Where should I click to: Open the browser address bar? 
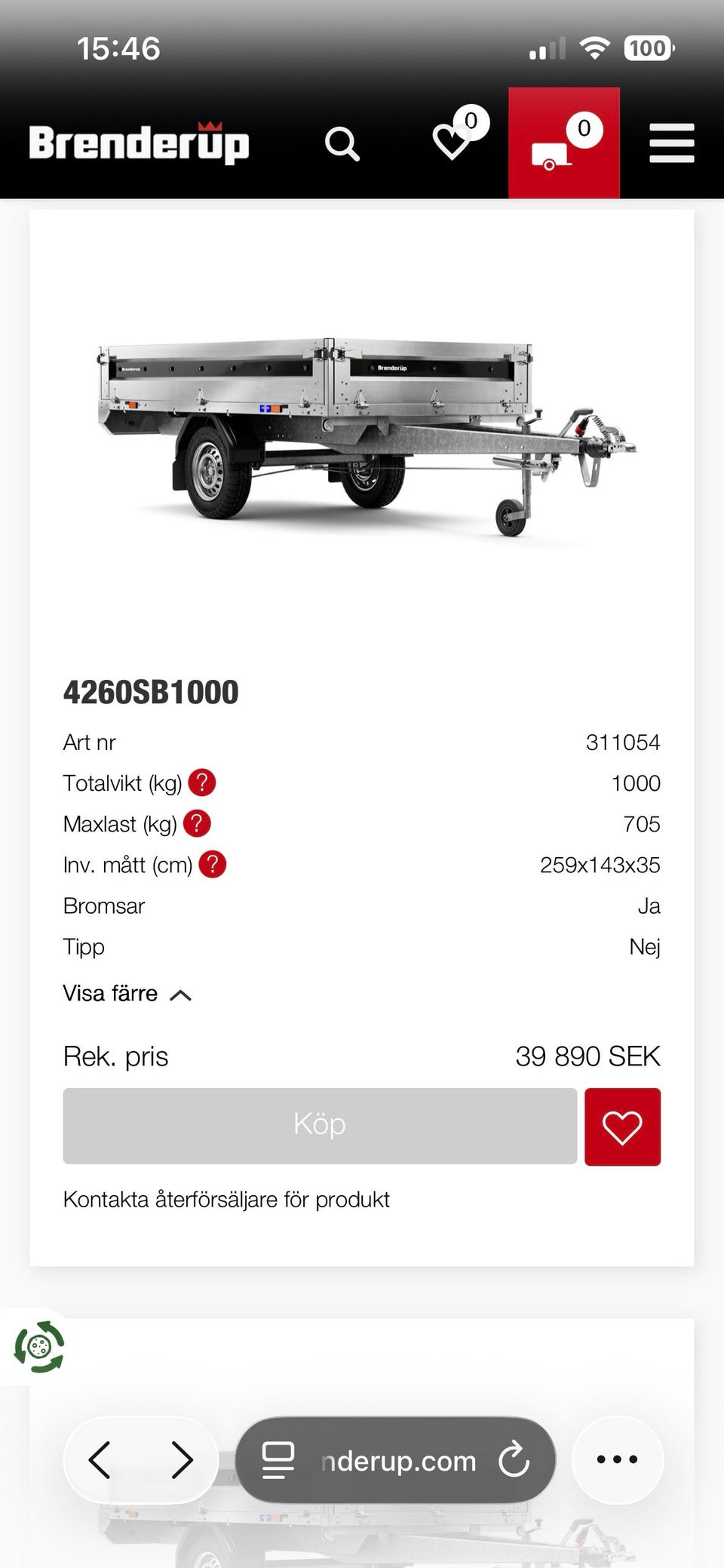point(395,1459)
